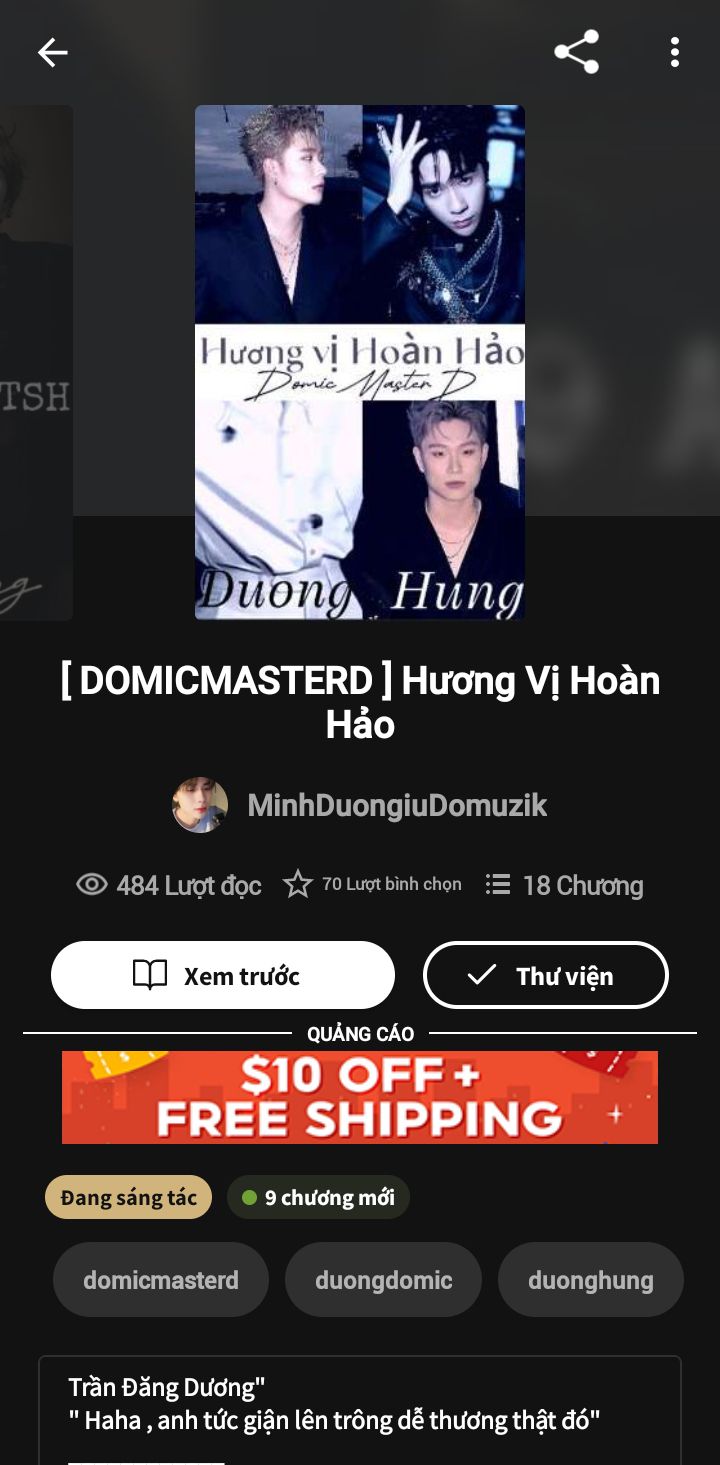
Task: Open the 18 Chương chapter list
Action: (x=565, y=885)
